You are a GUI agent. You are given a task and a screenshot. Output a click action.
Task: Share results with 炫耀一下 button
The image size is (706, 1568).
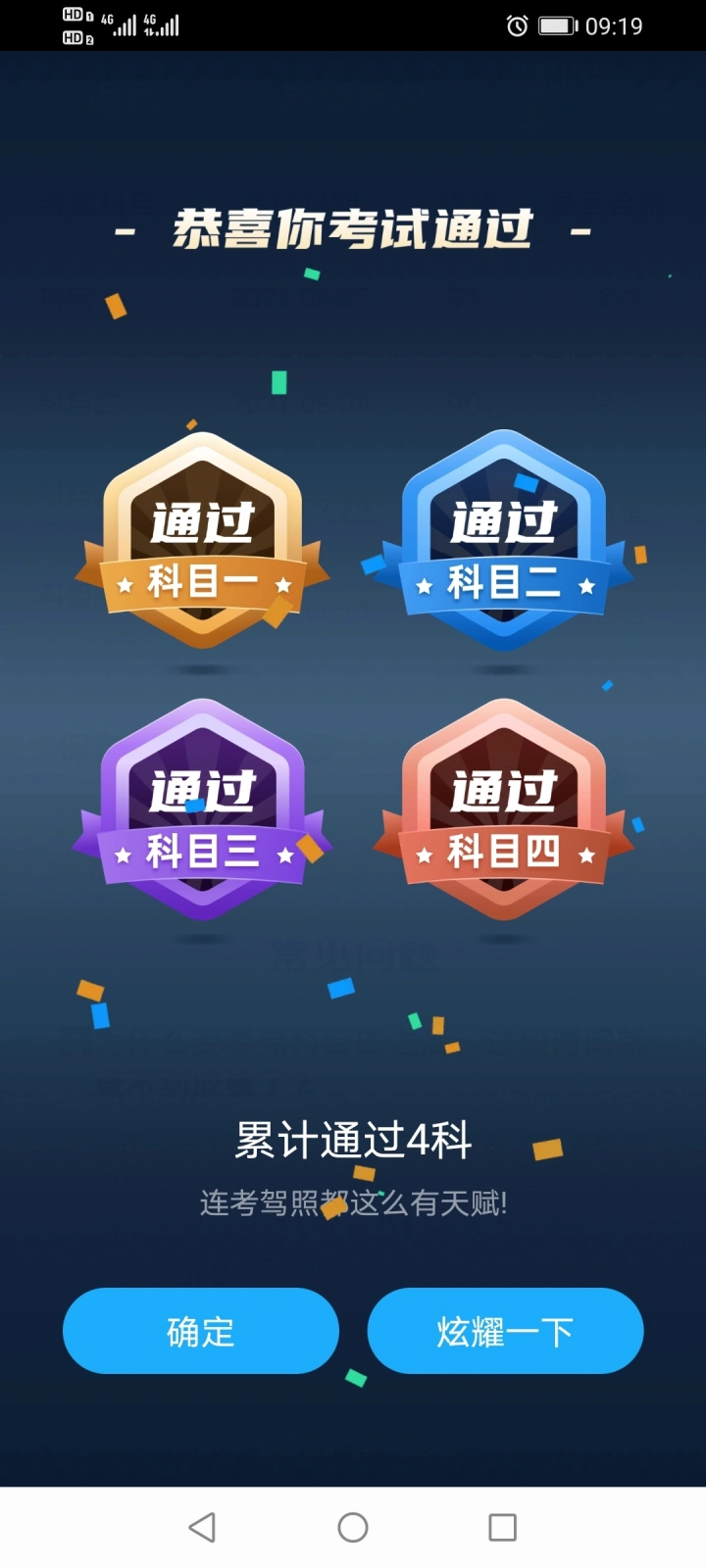505,1331
